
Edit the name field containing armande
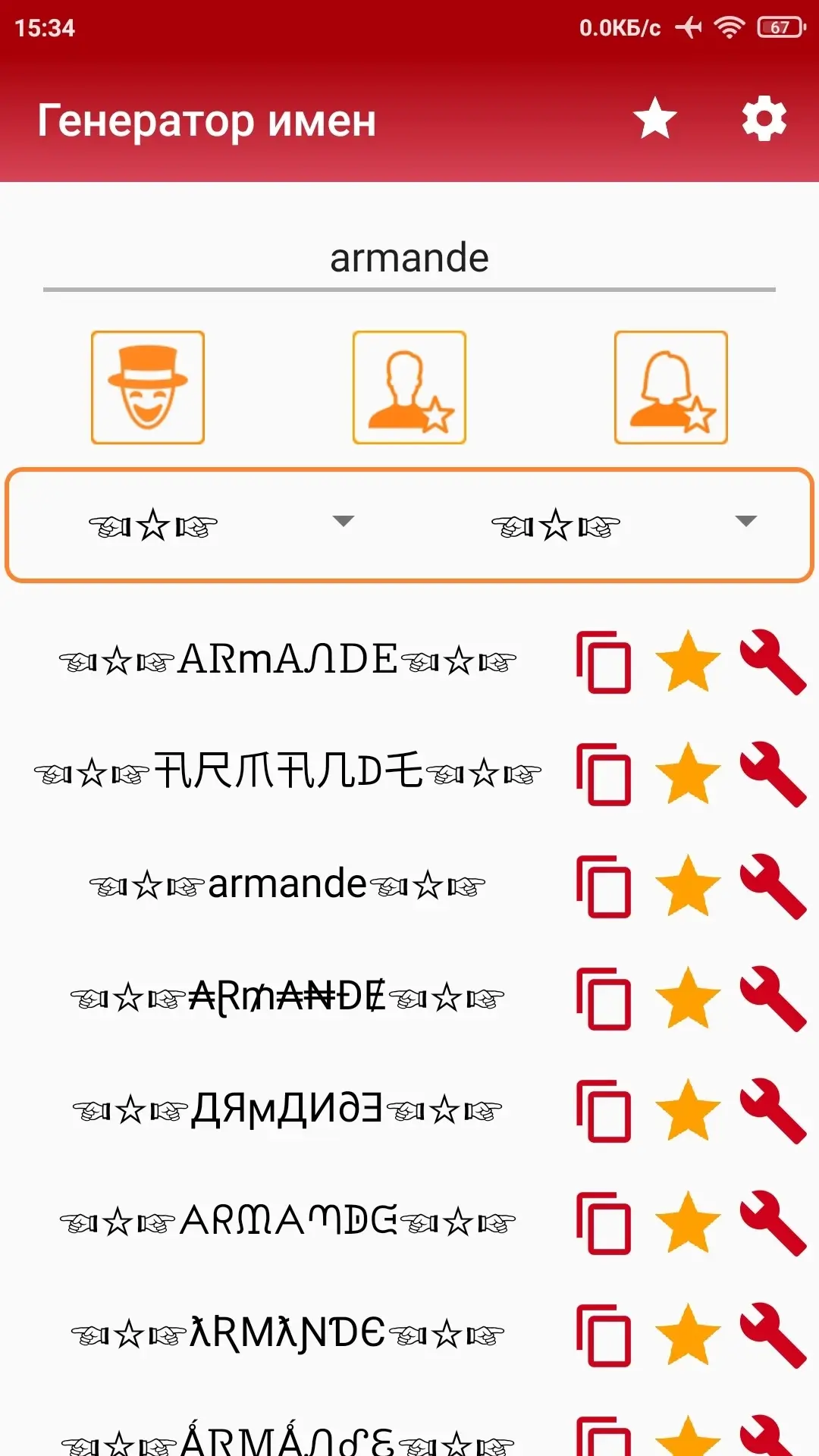(x=409, y=259)
